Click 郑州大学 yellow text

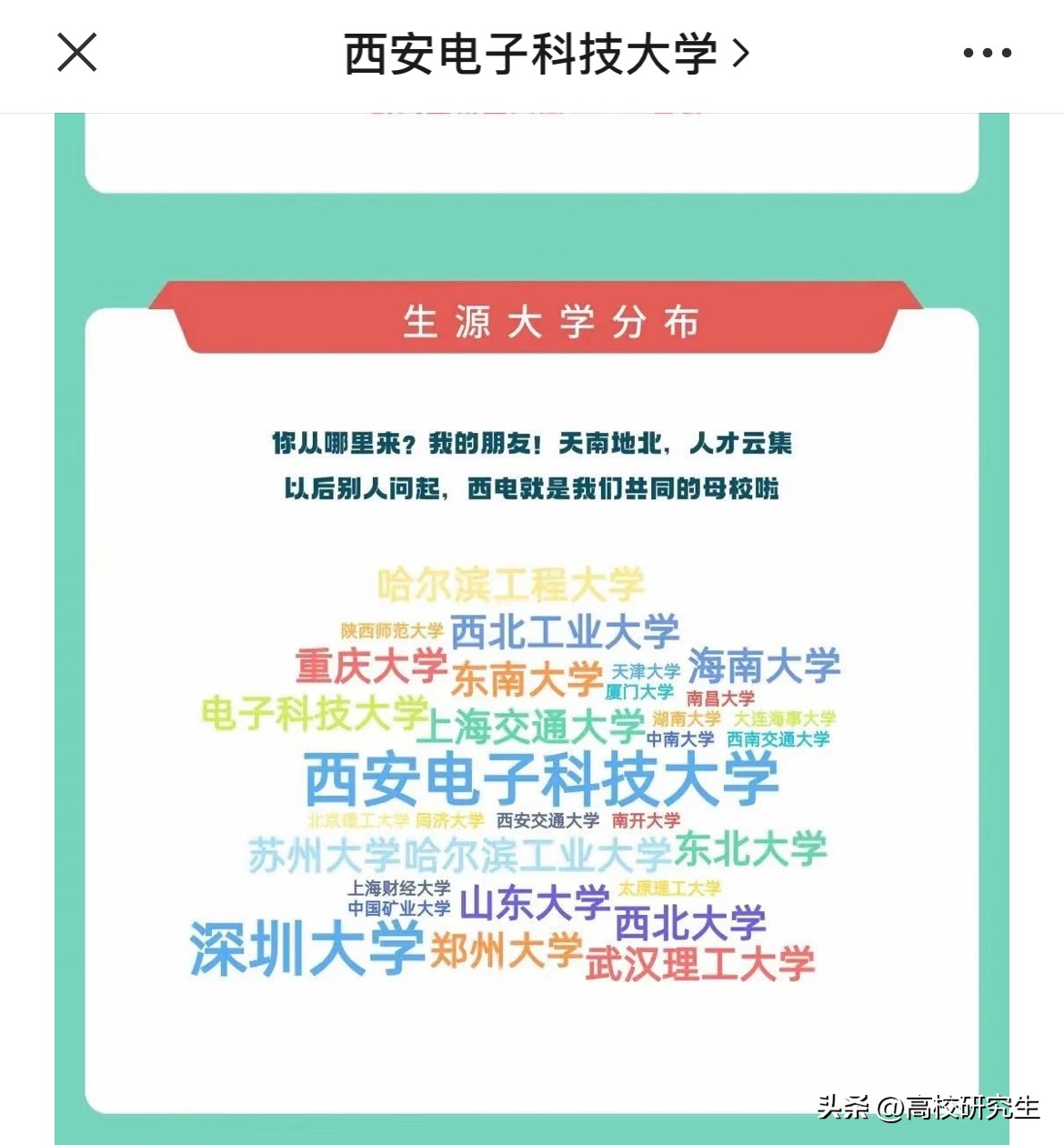504,951
